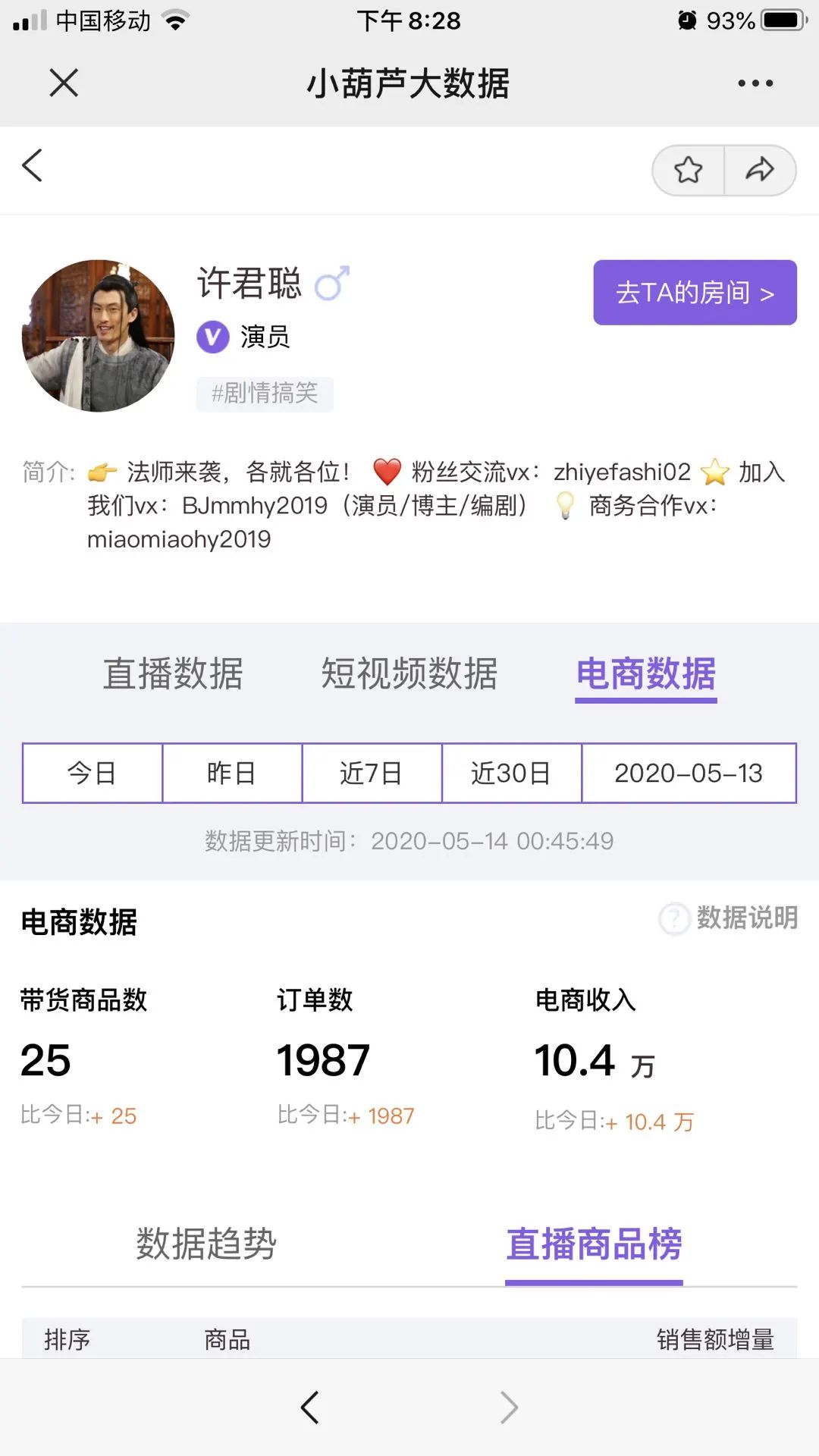Filter data by 今日
Screen dimensions: 819x1456
point(93,773)
